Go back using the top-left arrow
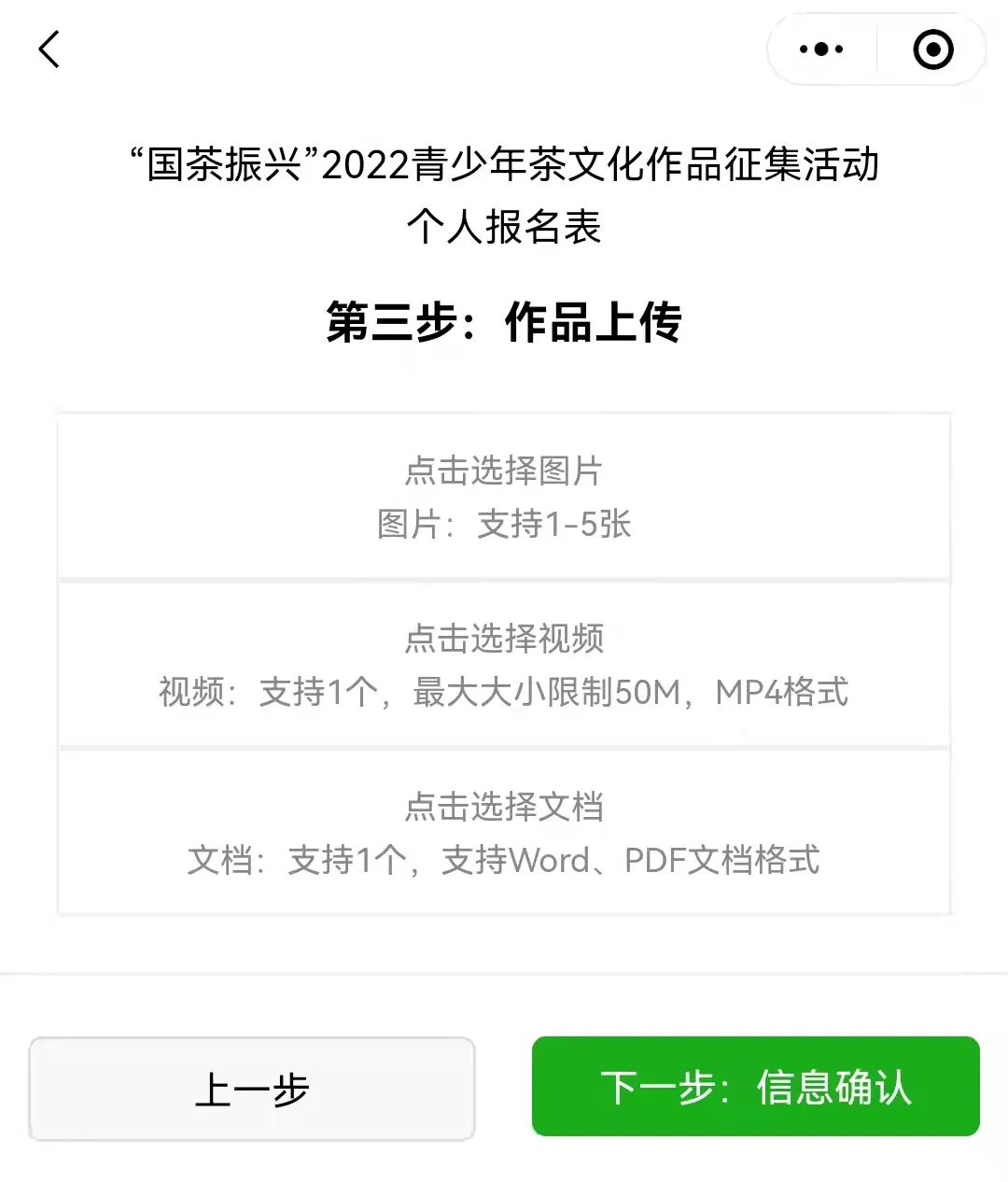The image size is (1008, 1182). point(49,49)
